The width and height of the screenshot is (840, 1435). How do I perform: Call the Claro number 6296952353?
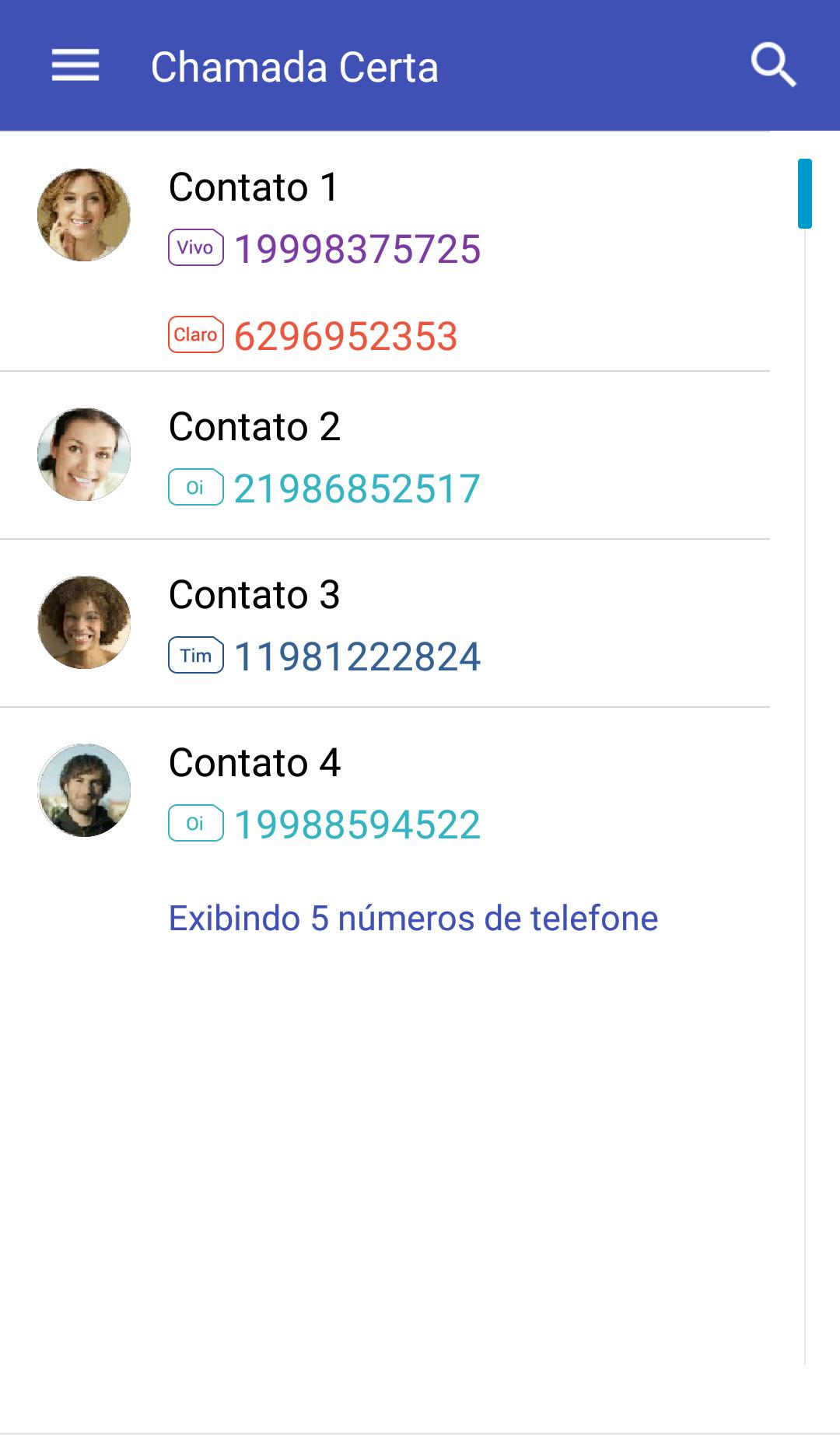(x=345, y=336)
